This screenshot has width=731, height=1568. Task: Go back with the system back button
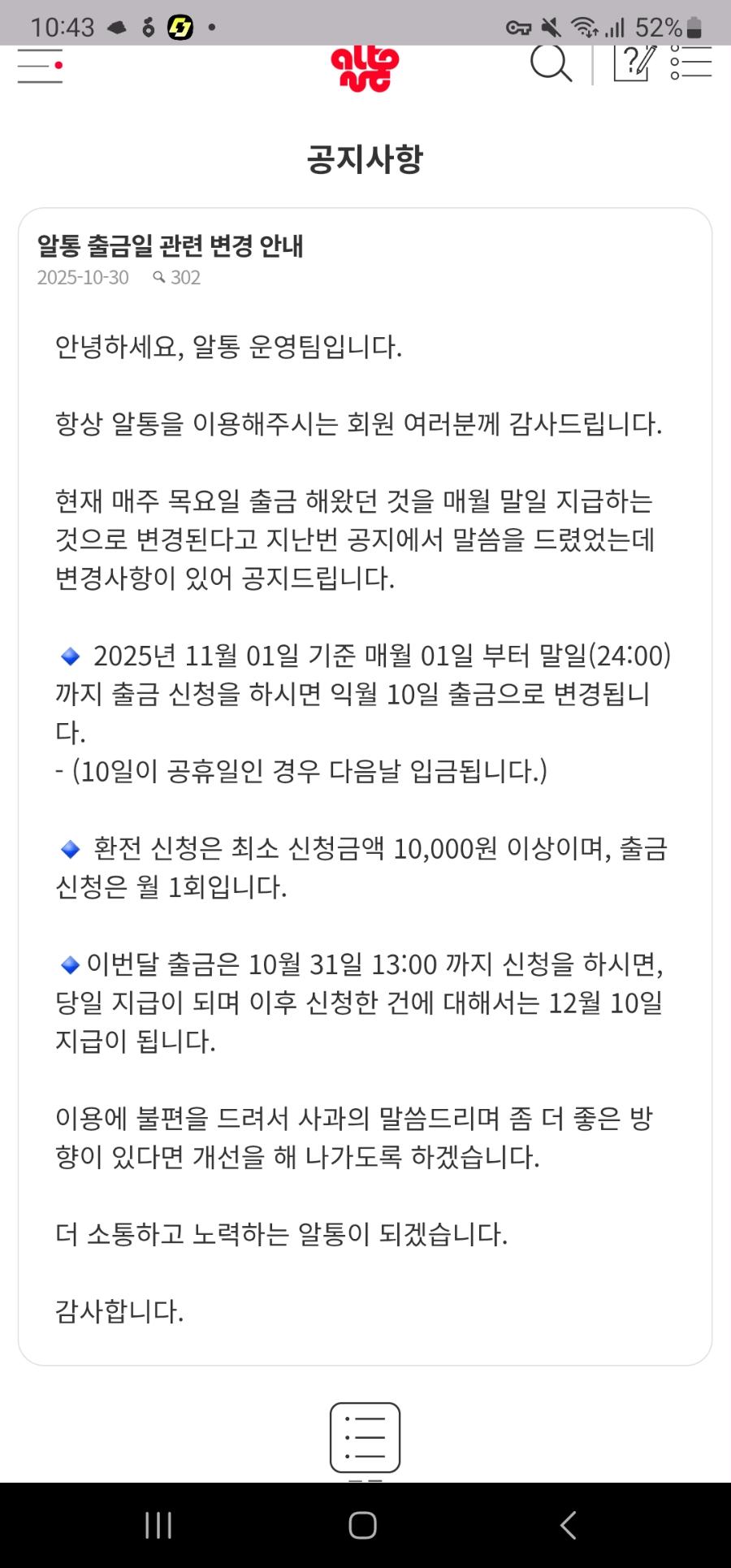568,1525
